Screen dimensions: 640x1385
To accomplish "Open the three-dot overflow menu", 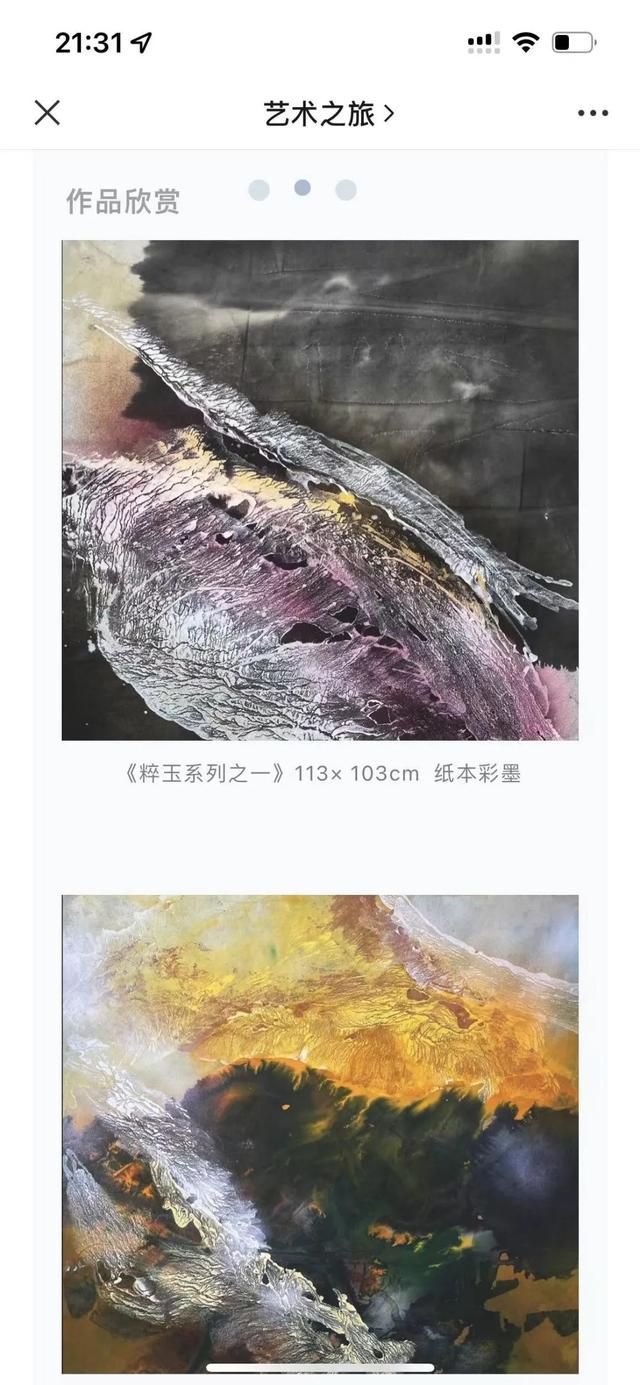I will [593, 114].
